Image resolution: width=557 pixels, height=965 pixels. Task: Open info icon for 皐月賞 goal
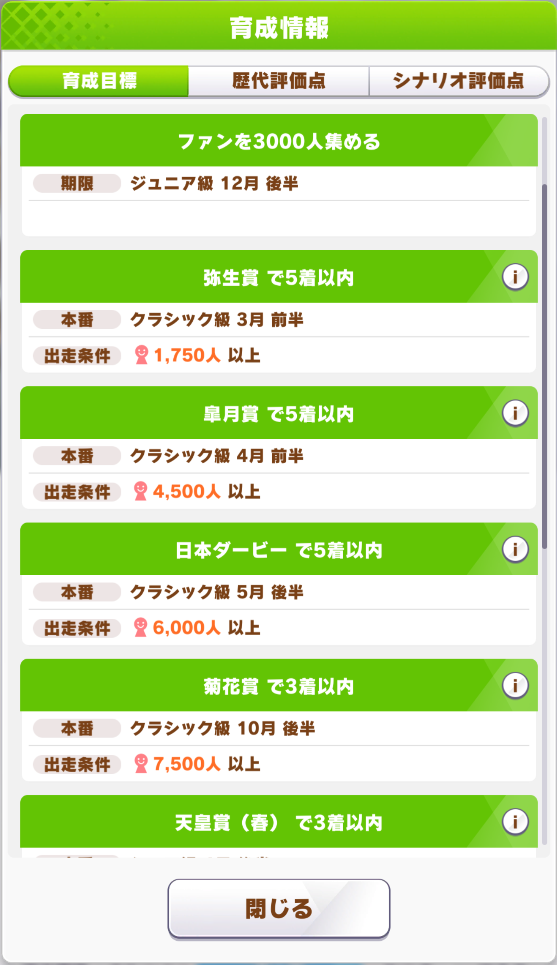(x=515, y=413)
